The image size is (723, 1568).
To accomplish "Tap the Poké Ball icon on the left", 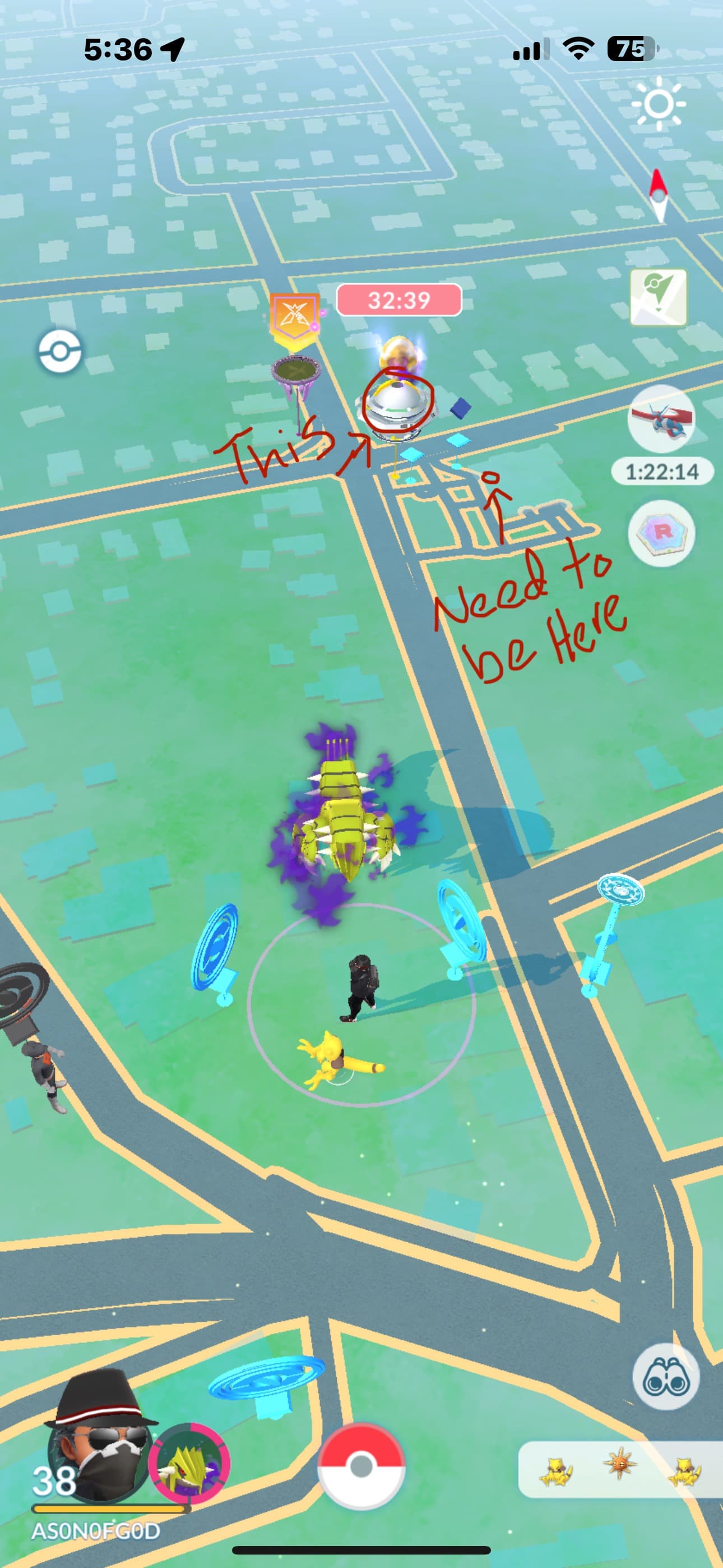I will point(59,351).
